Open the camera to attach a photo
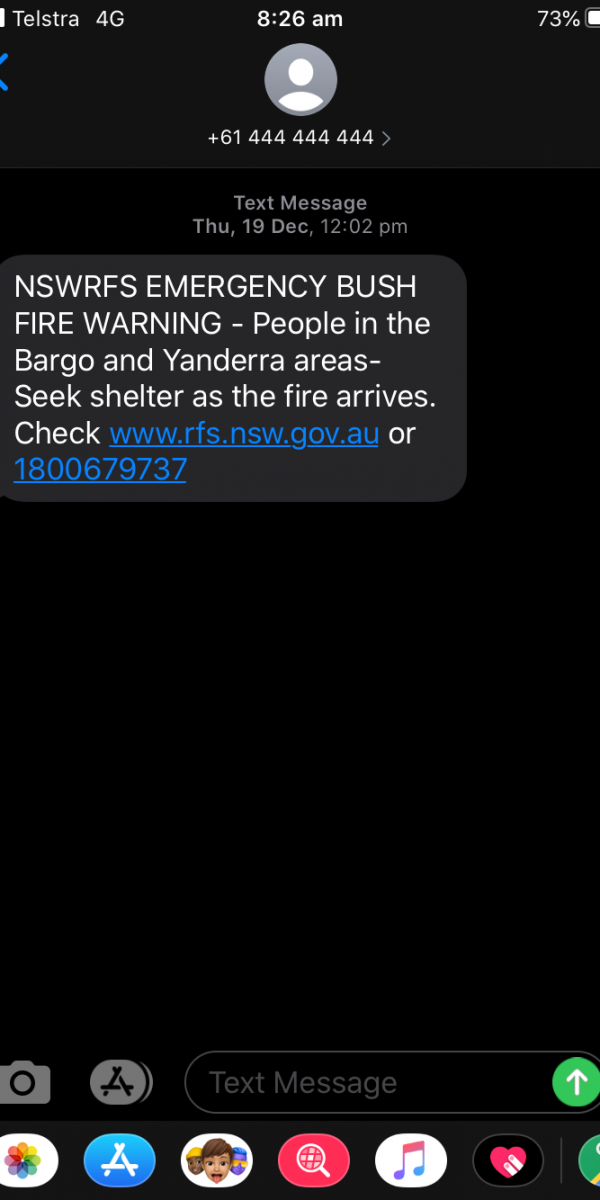The width and height of the screenshot is (600, 1200). coord(24,1082)
